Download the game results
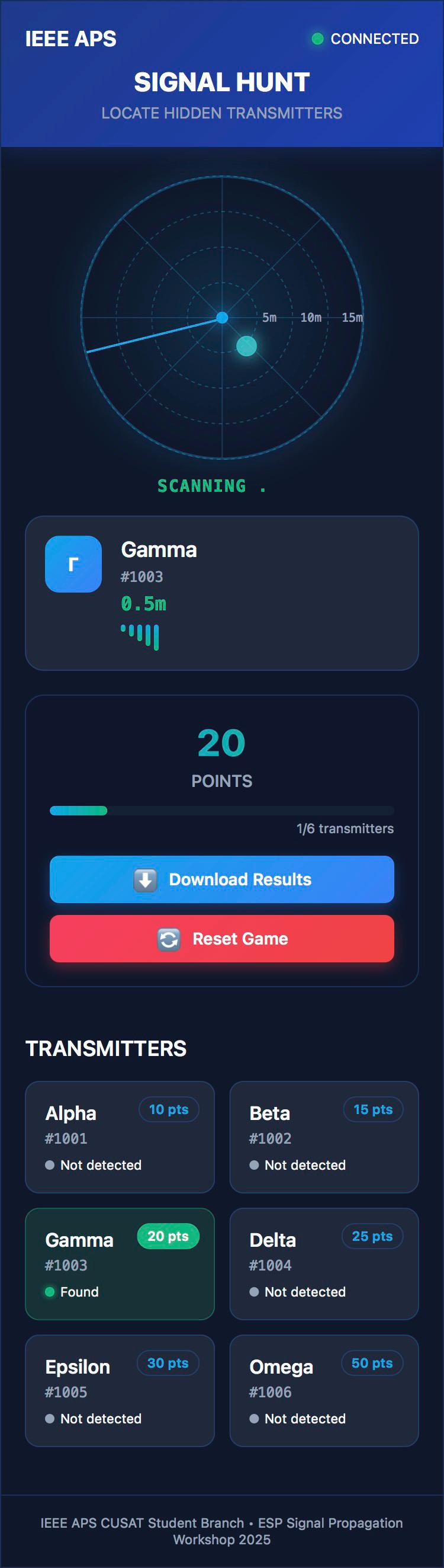The height and width of the screenshot is (1568, 444). 221,879
